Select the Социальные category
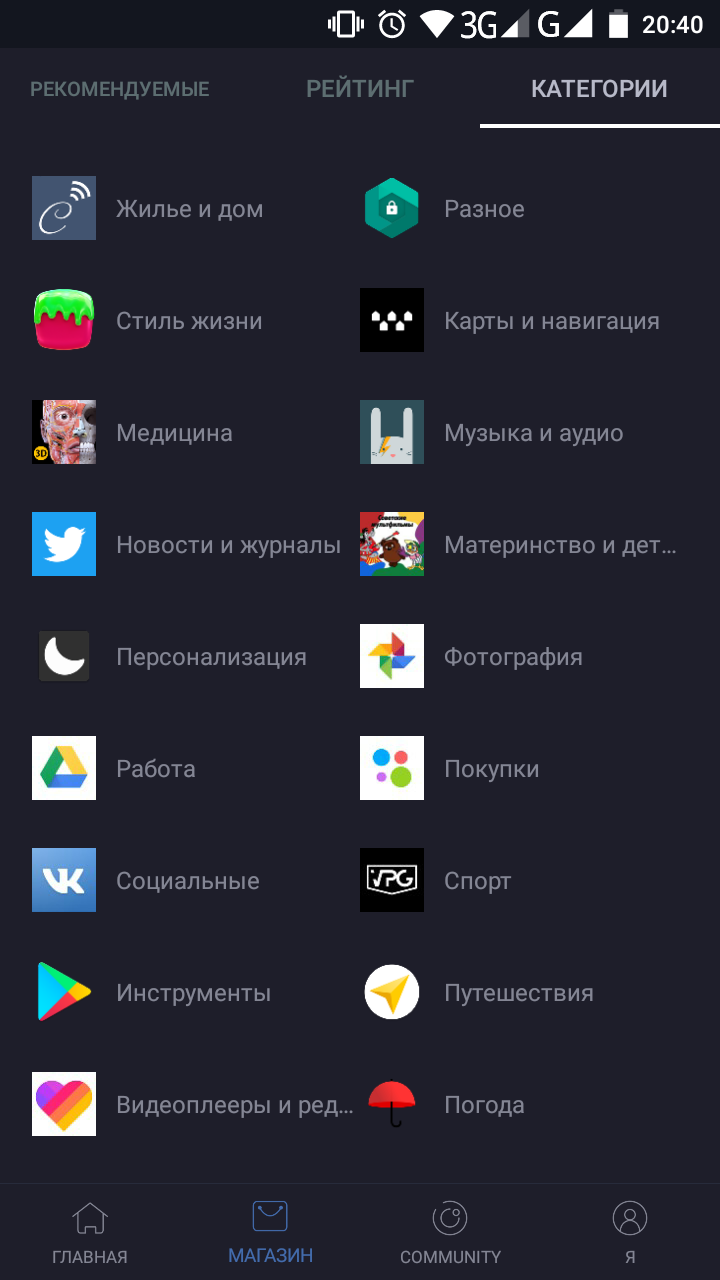 [187, 881]
